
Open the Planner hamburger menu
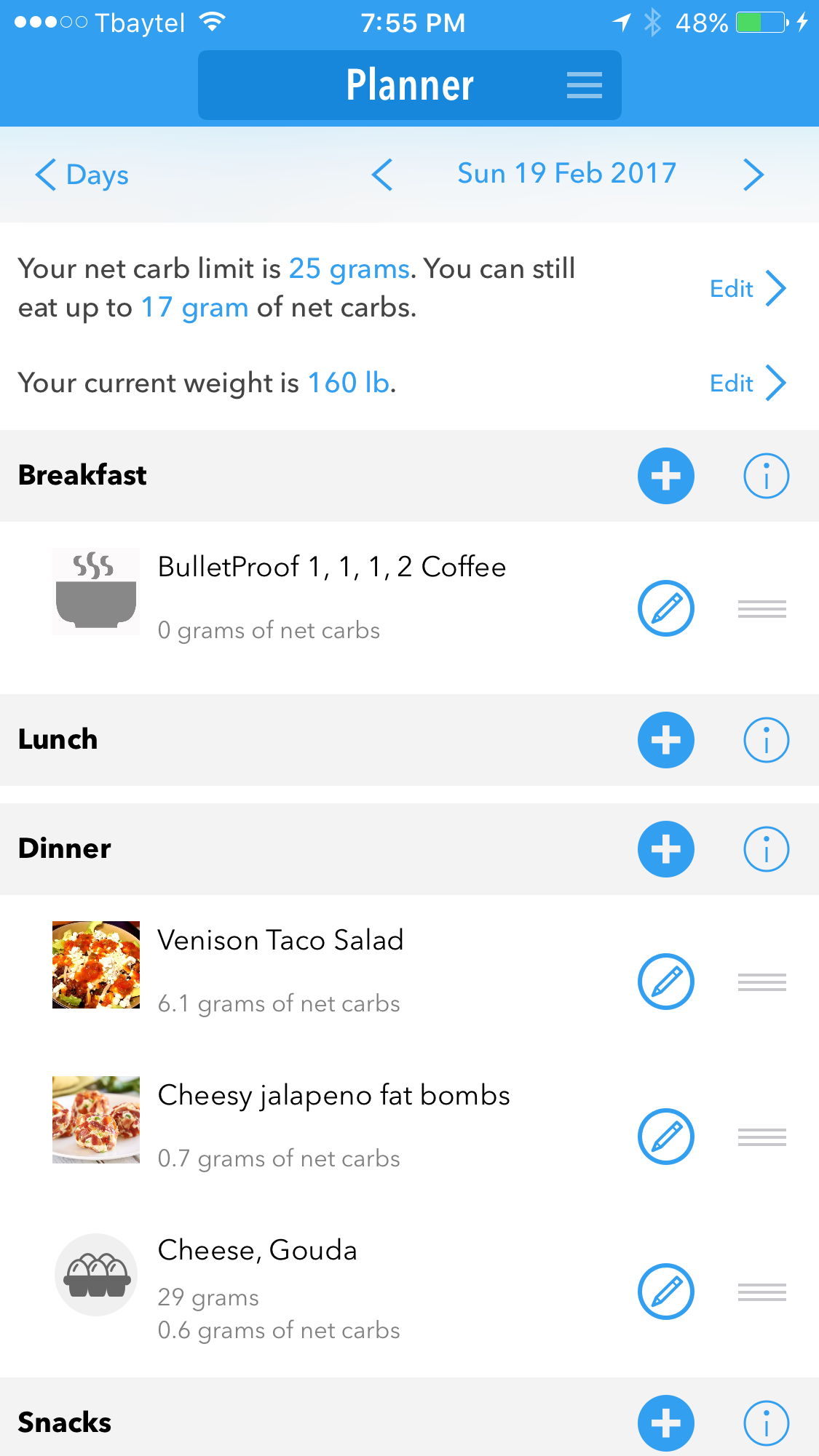584,85
